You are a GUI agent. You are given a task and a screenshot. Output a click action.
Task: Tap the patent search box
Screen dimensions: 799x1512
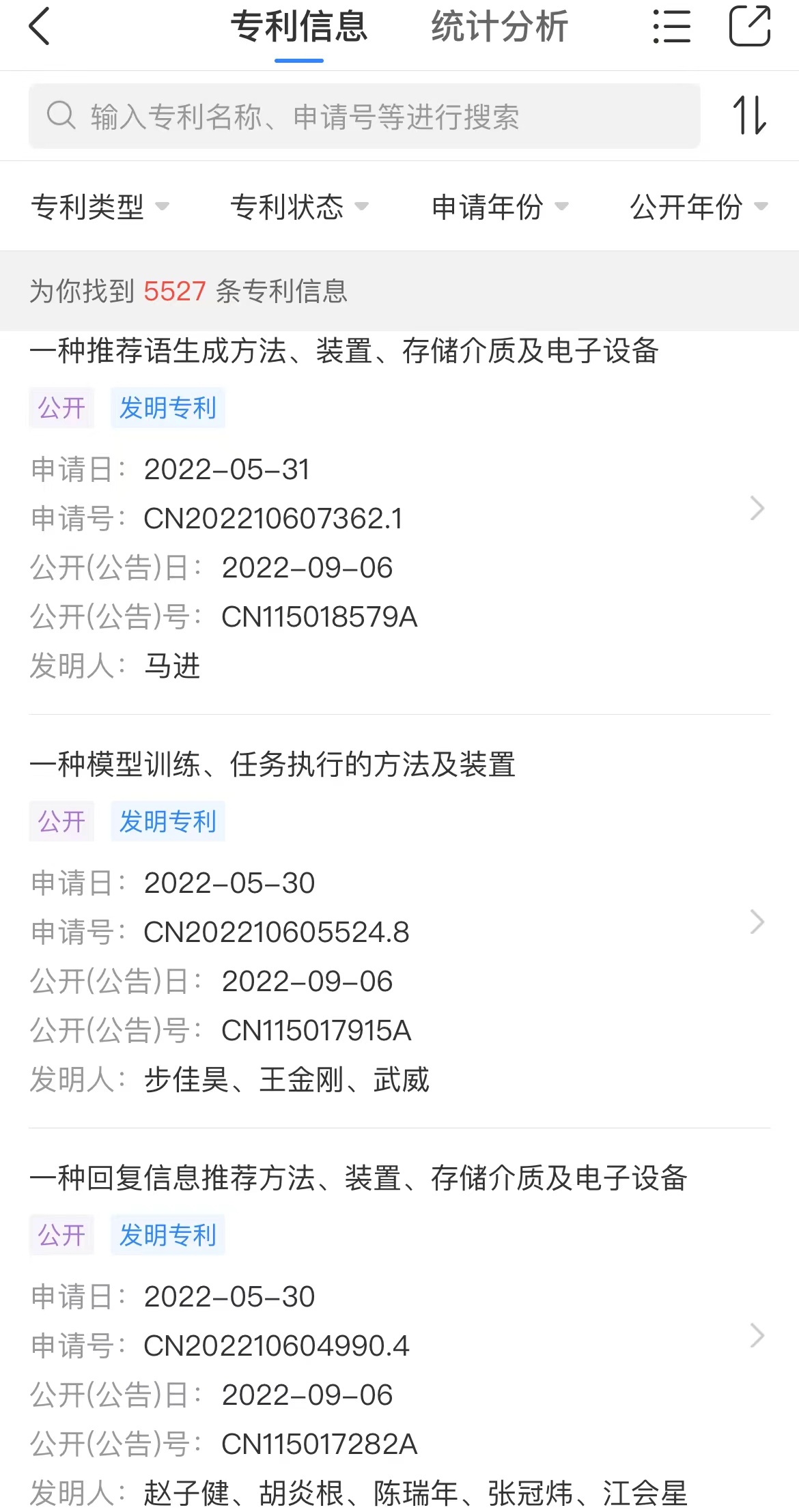364,116
